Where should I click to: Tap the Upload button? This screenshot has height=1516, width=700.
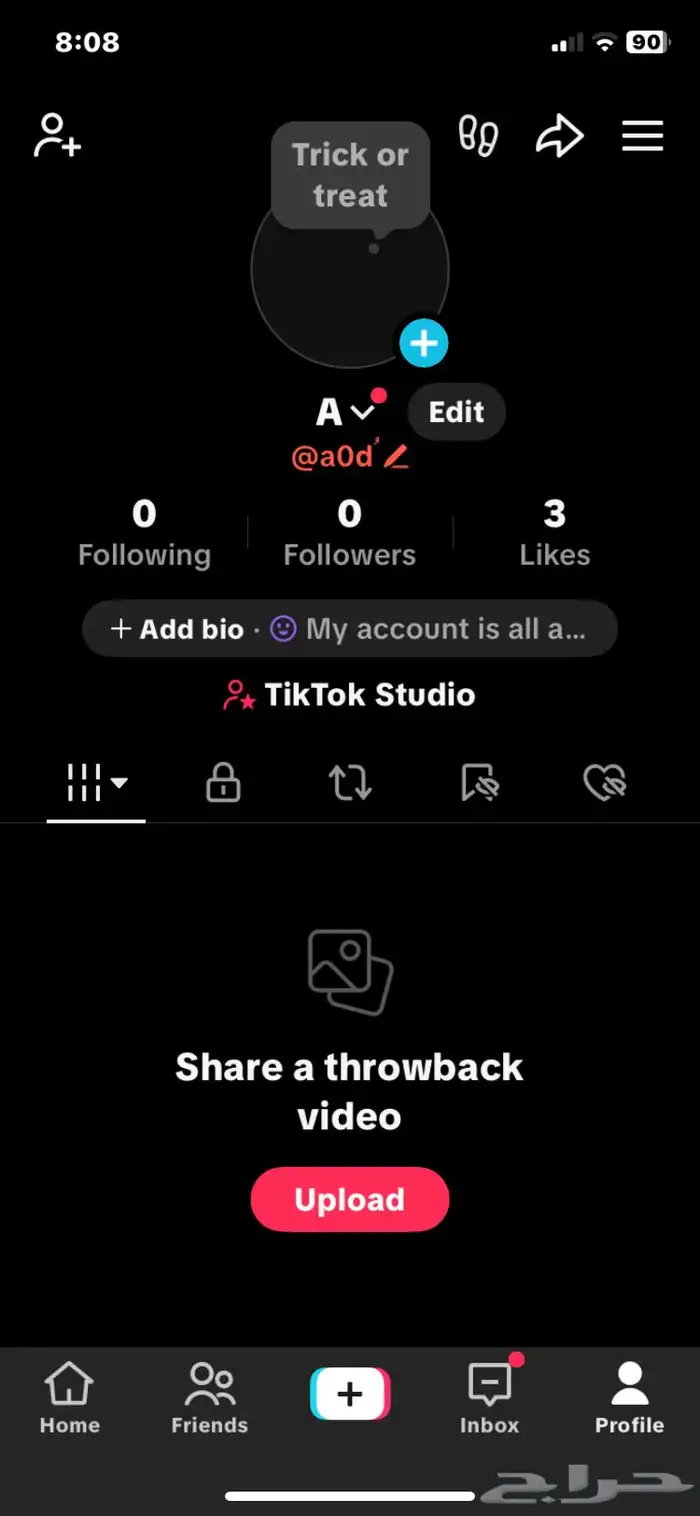pyautogui.click(x=349, y=1199)
